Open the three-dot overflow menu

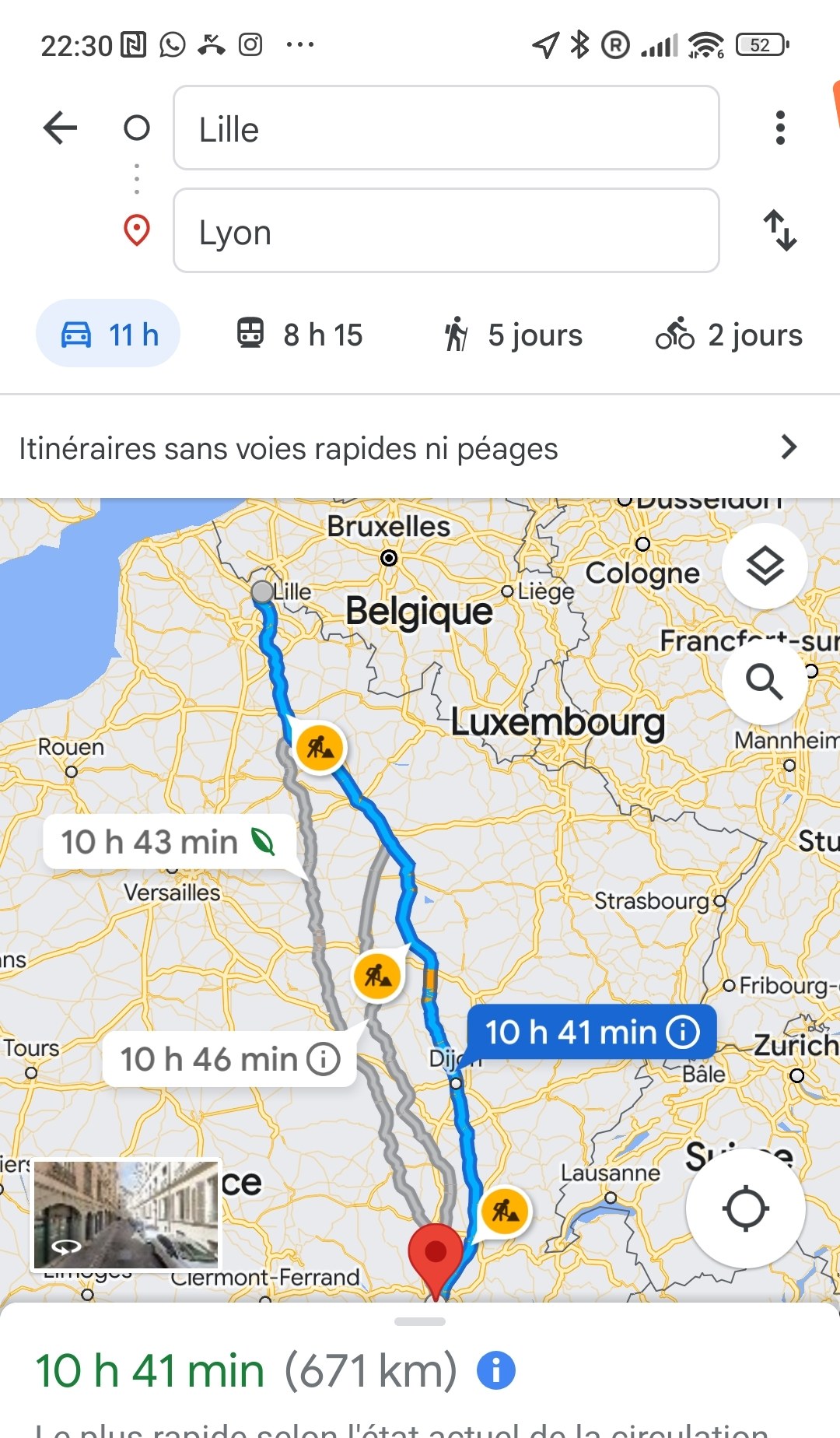(x=780, y=128)
